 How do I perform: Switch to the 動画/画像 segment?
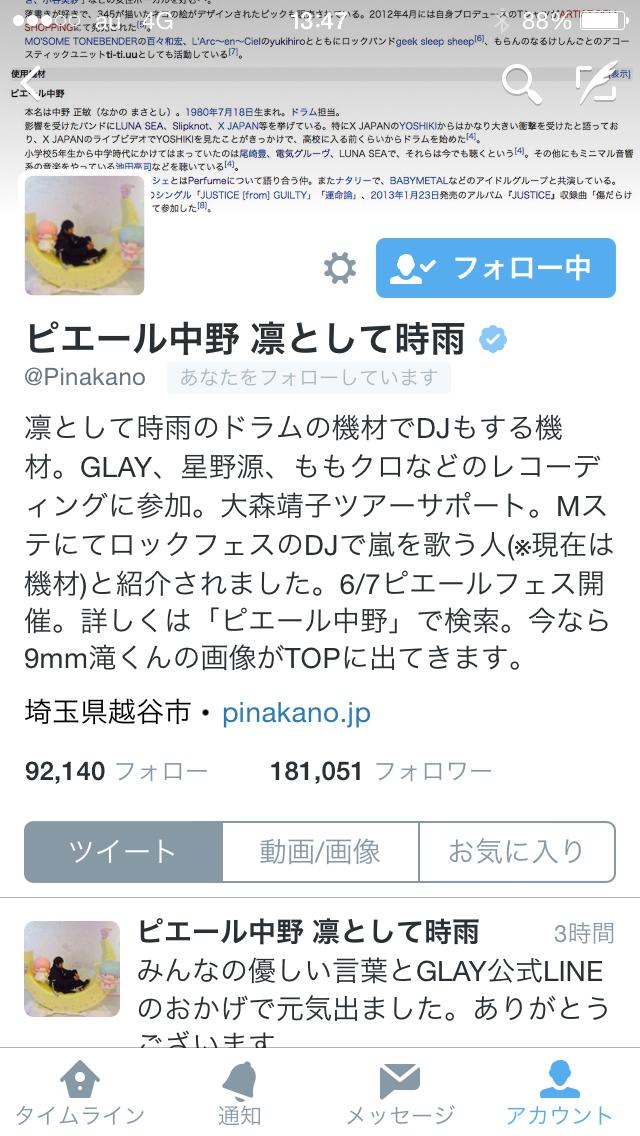click(x=320, y=851)
